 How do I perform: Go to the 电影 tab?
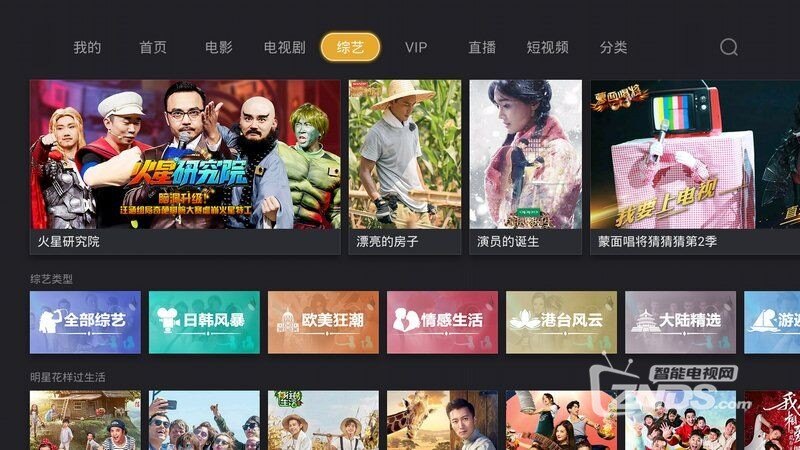[x=218, y=48]
